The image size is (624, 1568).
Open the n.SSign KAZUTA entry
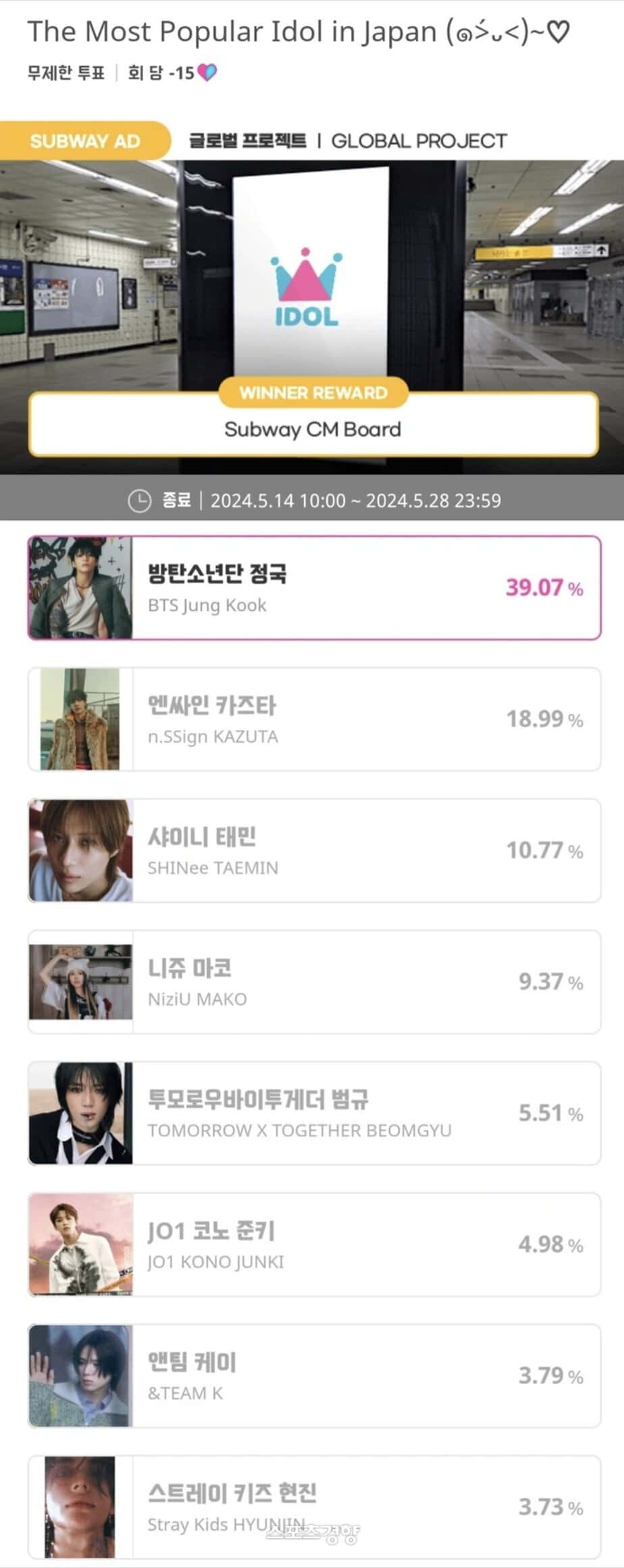coord(314,719)
